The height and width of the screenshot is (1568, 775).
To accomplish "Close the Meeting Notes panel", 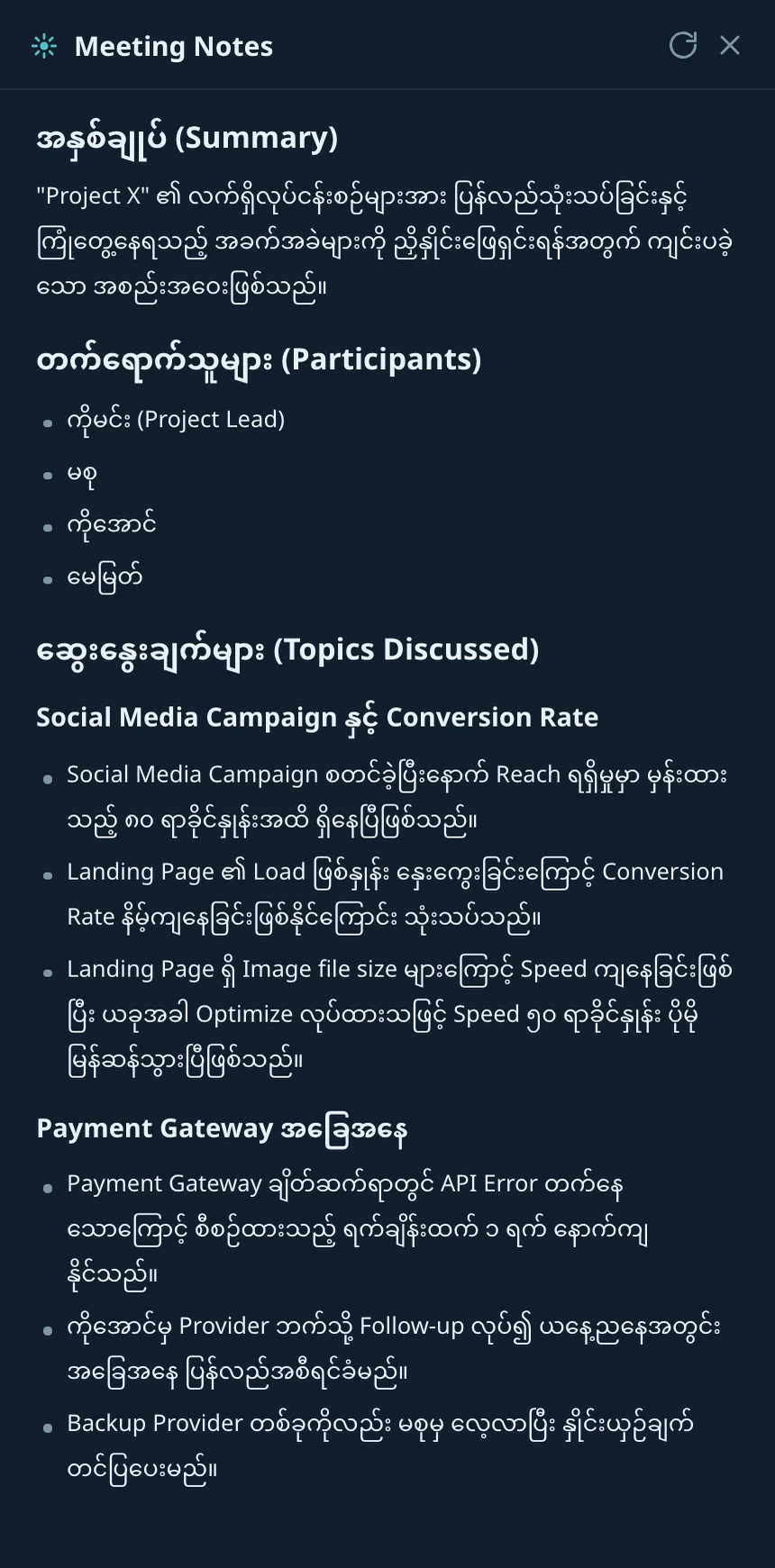I will pos(730,45).
